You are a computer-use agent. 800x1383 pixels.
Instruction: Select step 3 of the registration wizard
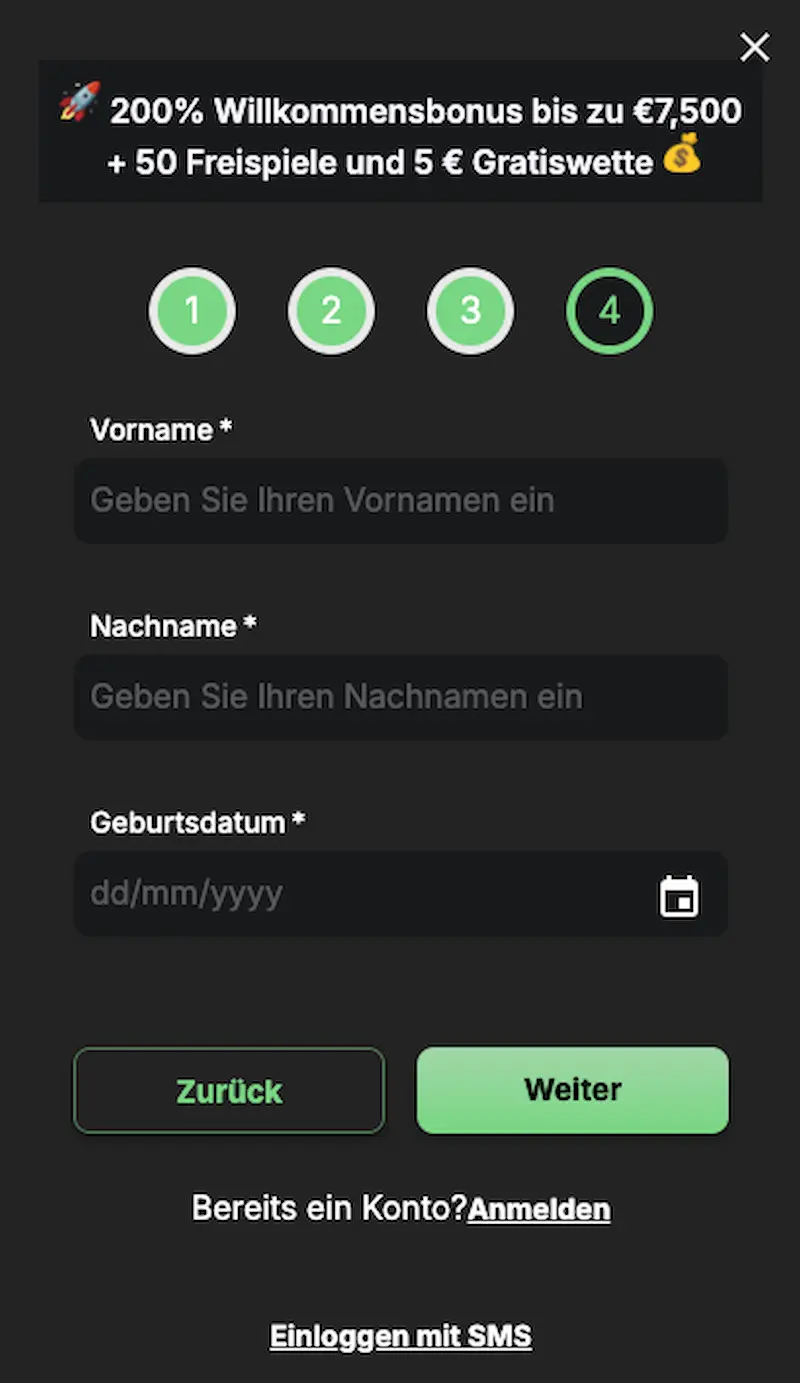tap(470, 311)
